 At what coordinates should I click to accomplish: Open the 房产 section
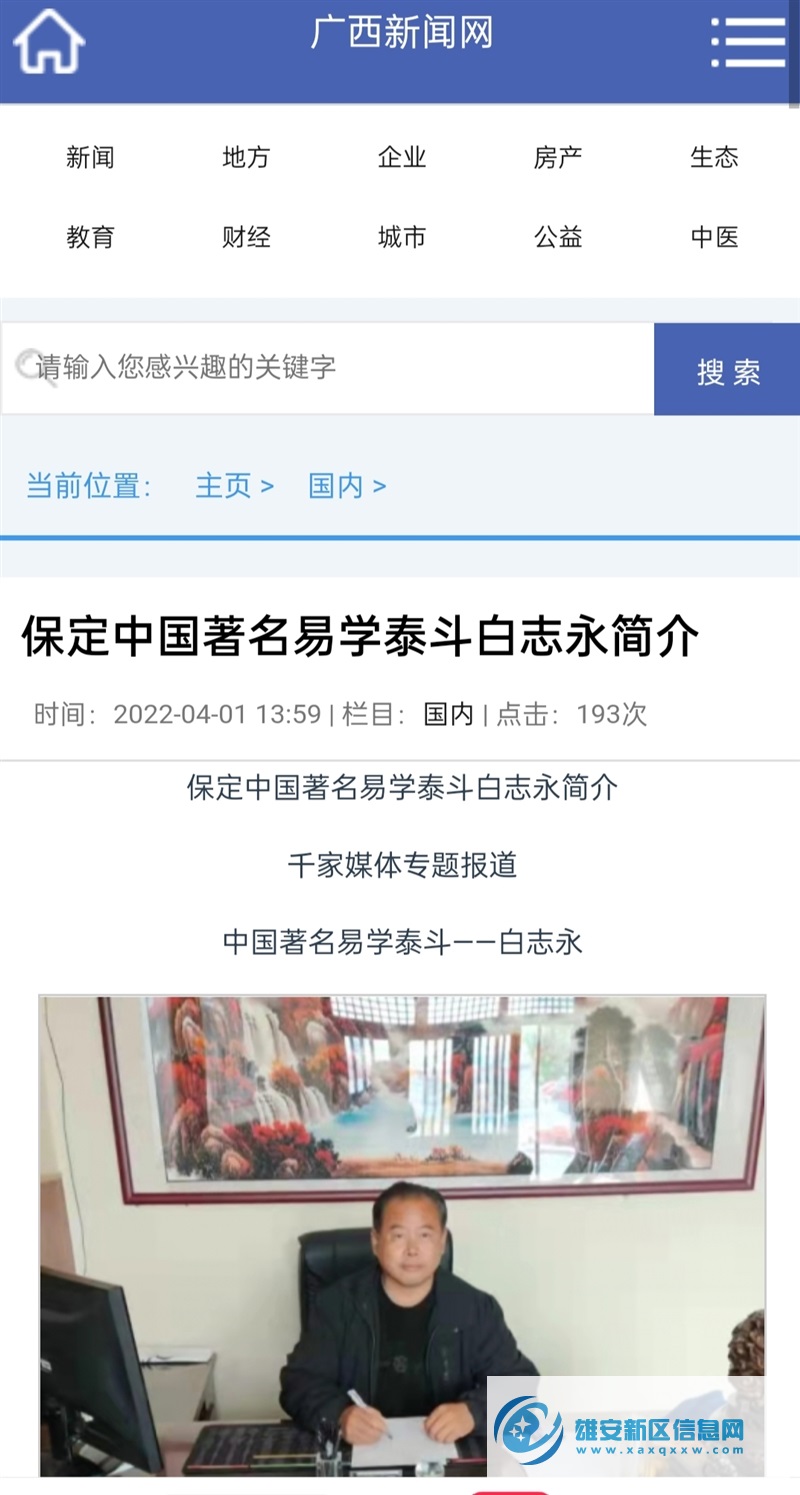[x=558, y=157]
